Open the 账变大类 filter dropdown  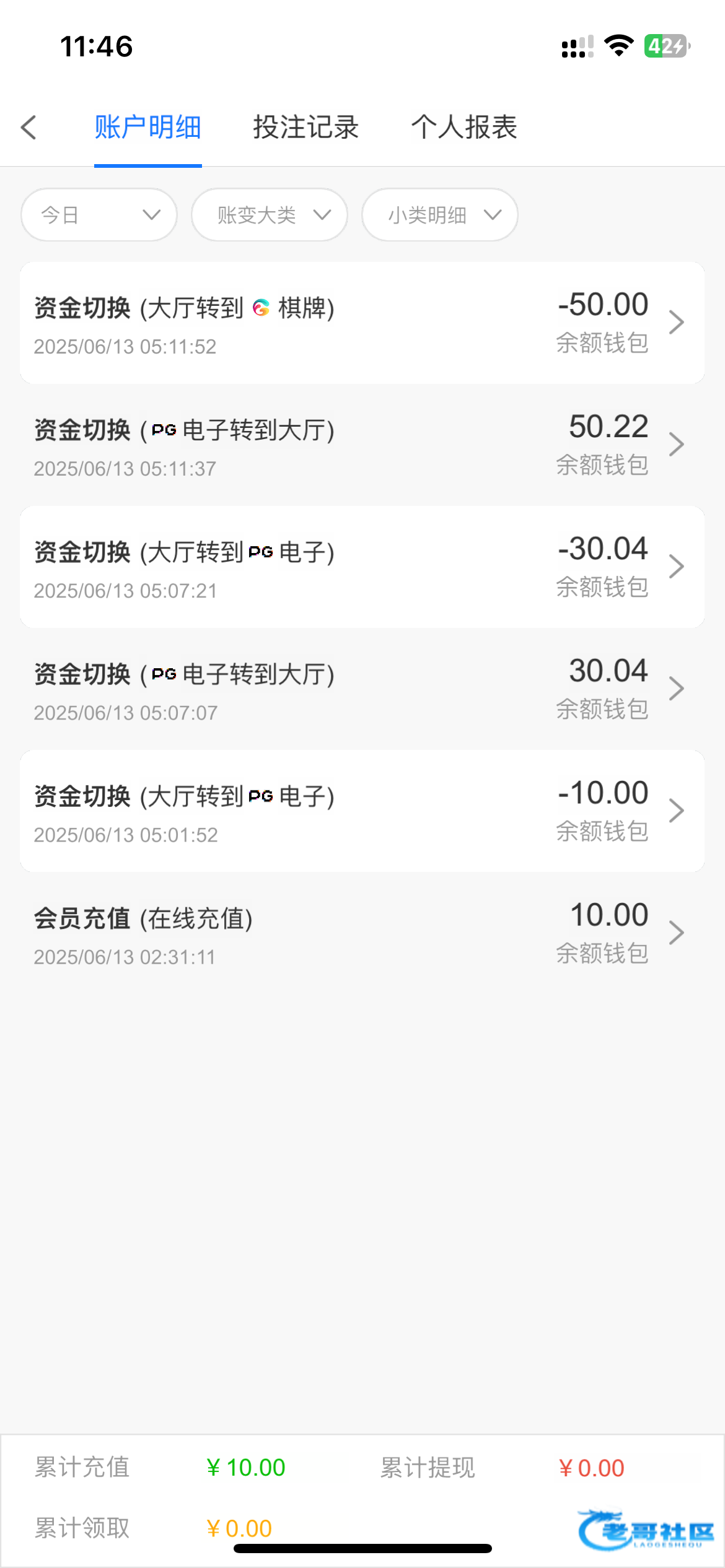click(270, 215)
